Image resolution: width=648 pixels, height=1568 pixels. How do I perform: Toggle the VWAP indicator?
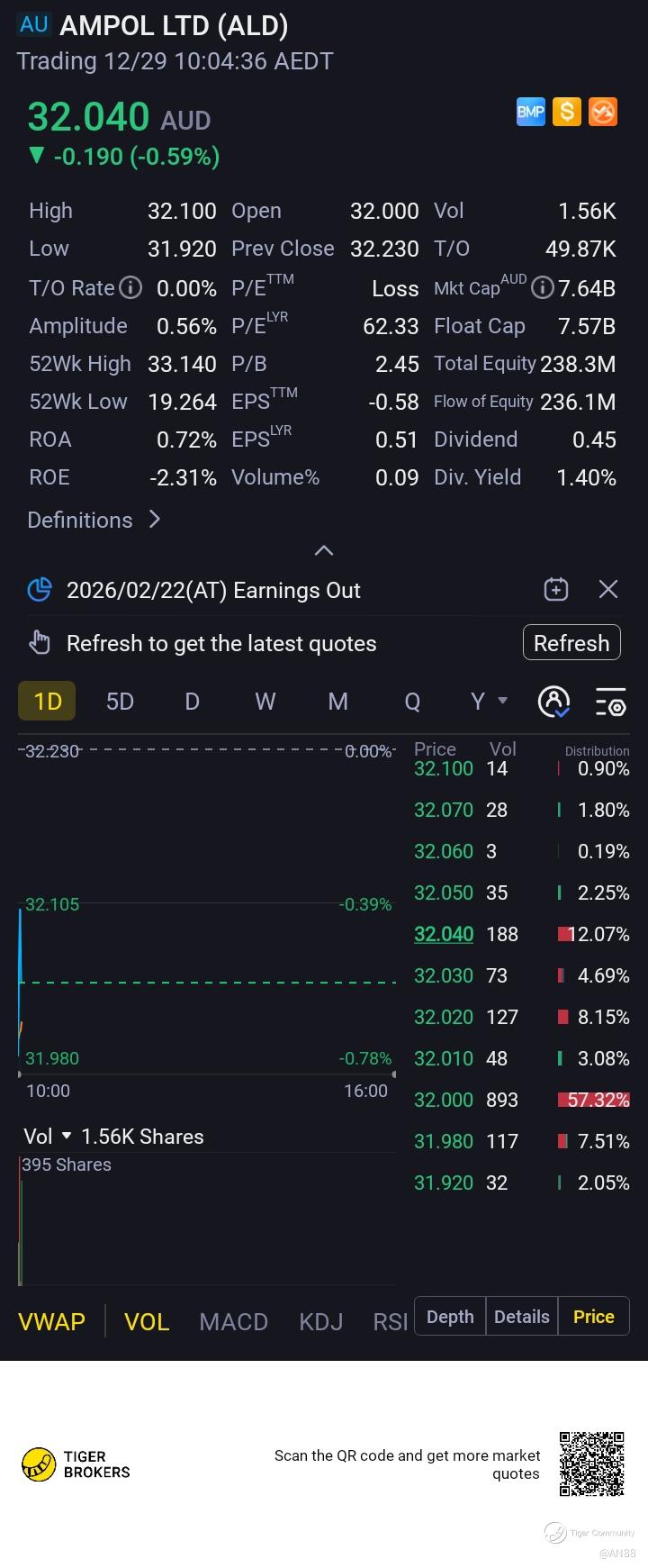[51, 1321]
